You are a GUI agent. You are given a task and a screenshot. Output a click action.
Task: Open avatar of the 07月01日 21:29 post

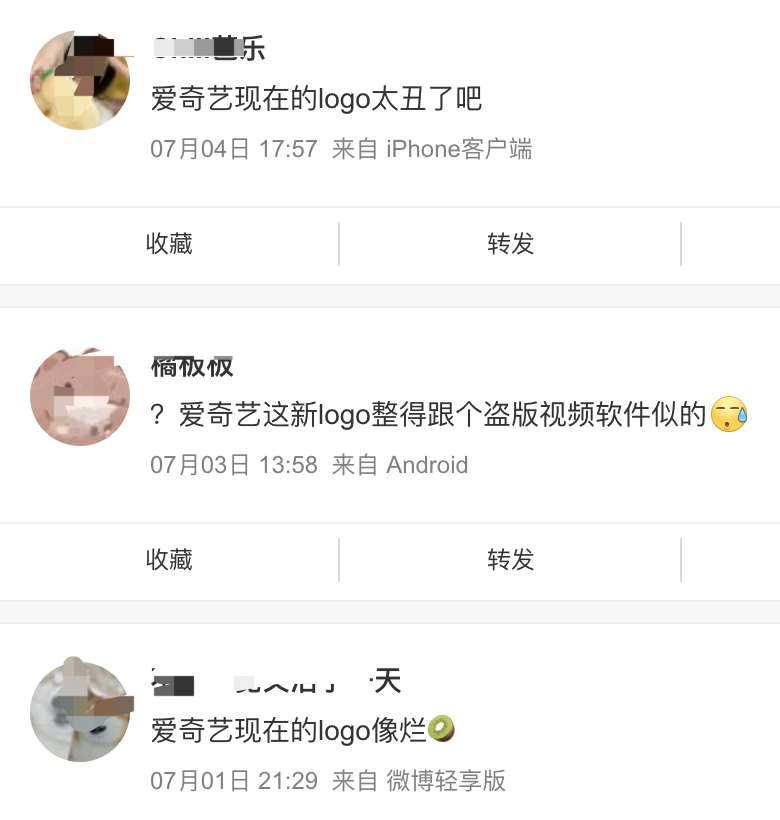click(x=80, y=711)
